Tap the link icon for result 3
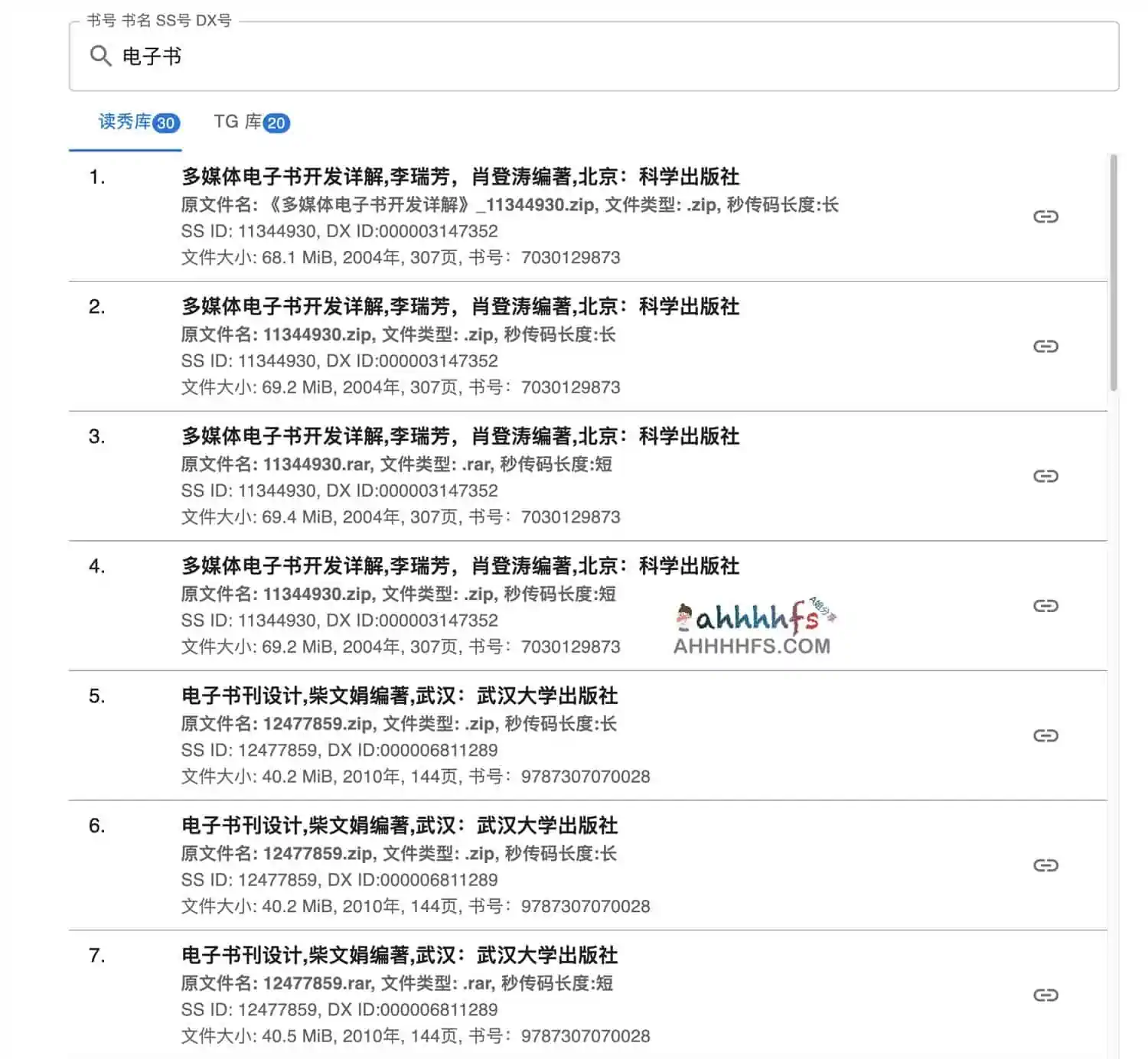This screenshot has width=1148, height=1059. point(1045,477)
